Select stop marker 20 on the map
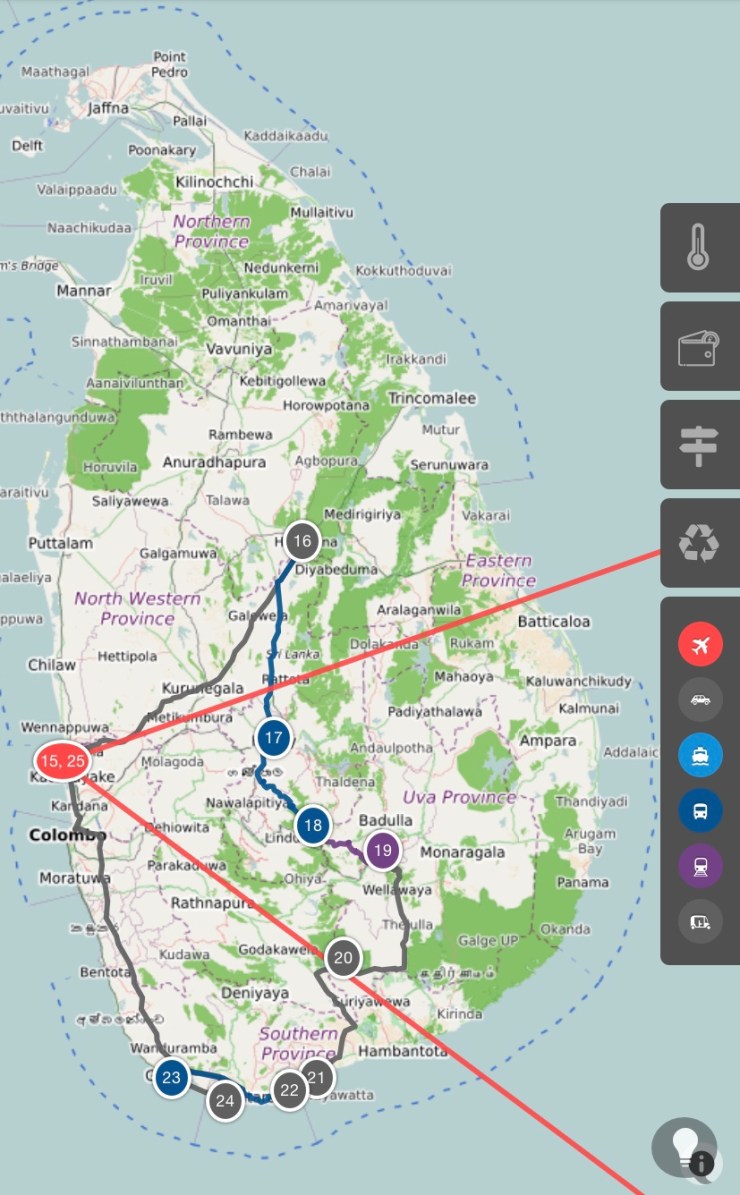The height and width of the screenshot is (1195, 740). (343, 957)
